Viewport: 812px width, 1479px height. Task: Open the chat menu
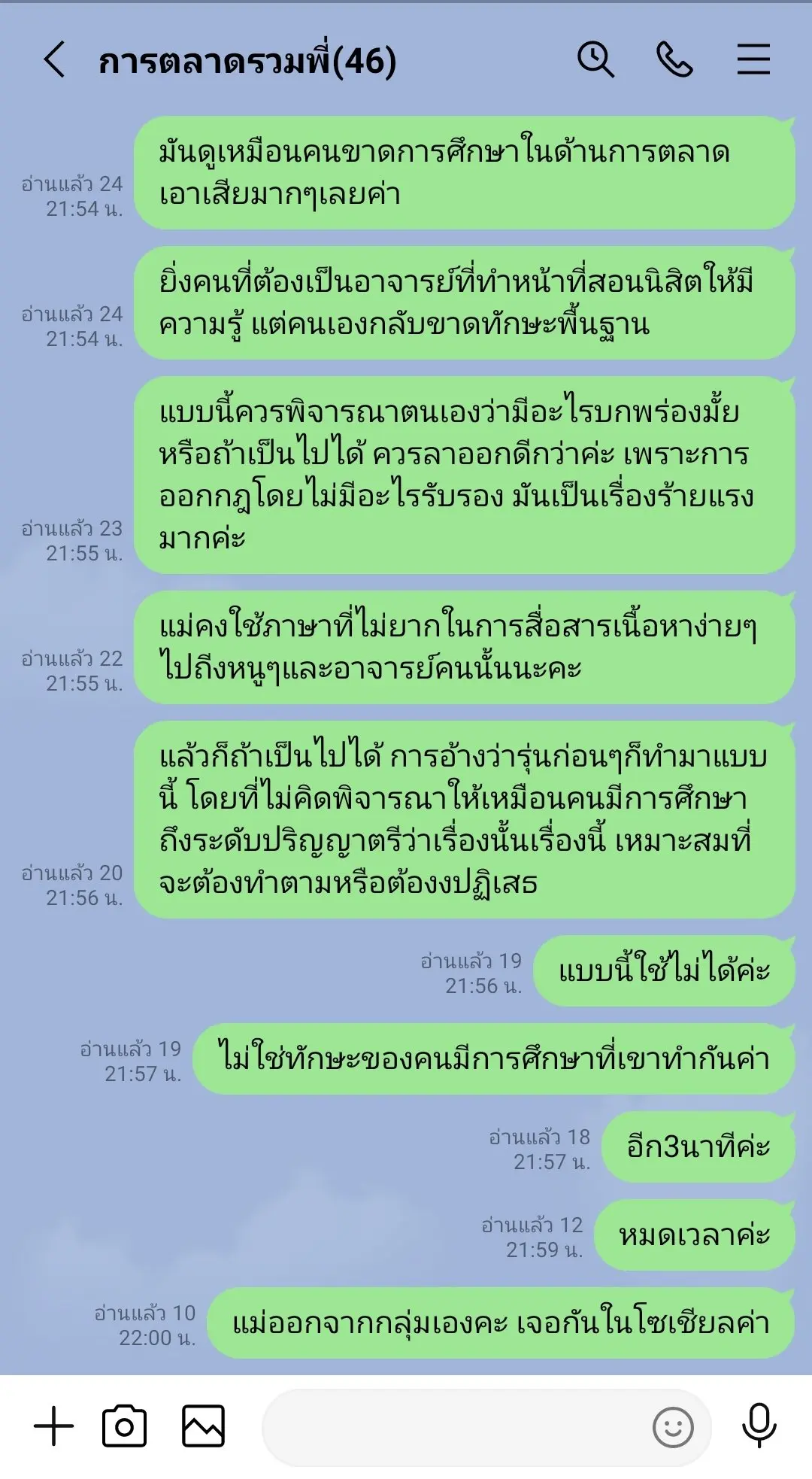point(753,59)
